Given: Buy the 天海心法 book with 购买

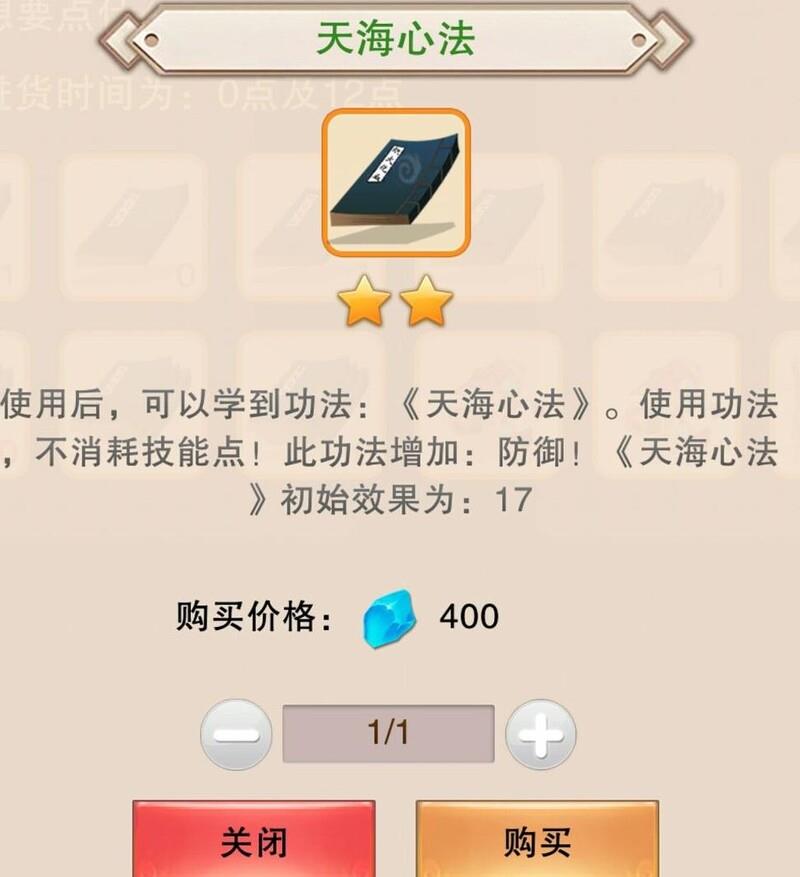Looking at the screenshot, I should [x=537, y=840].
